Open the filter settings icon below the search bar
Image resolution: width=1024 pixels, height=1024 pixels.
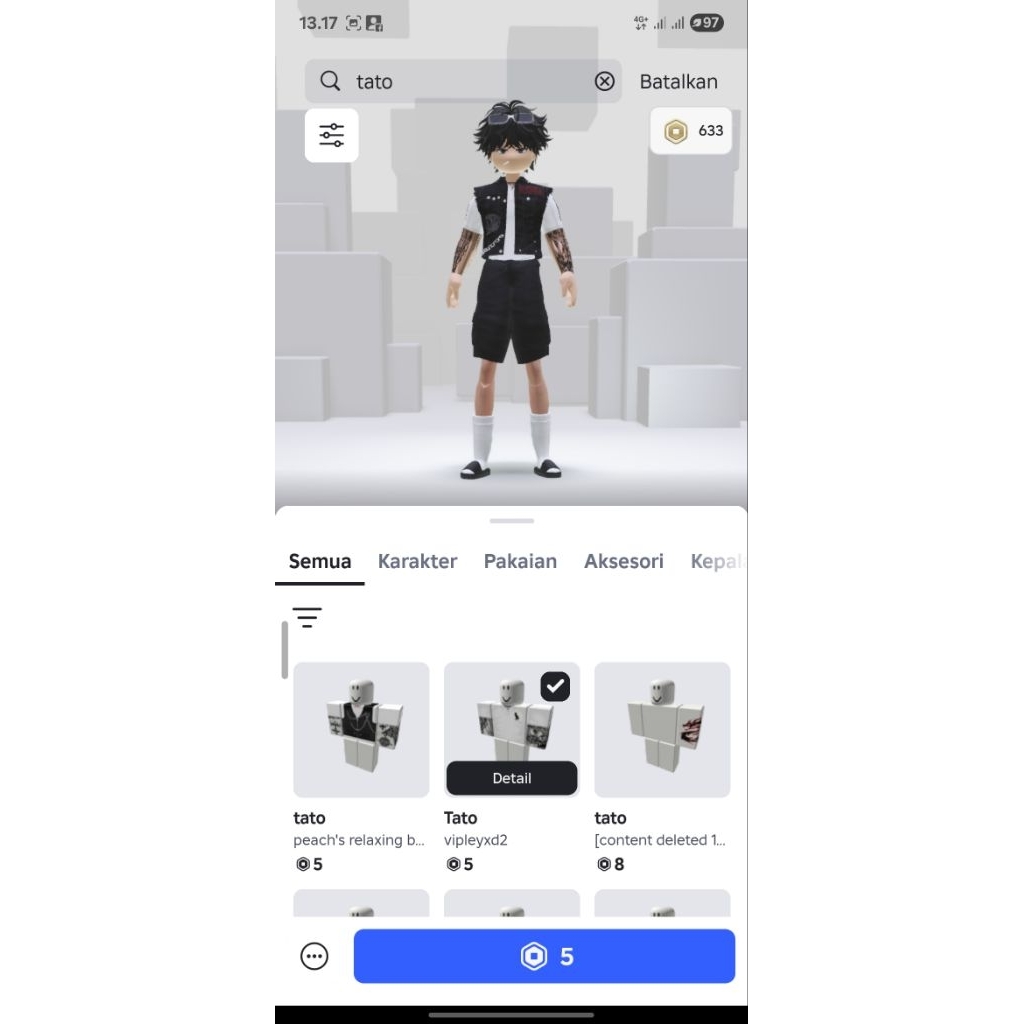click(x=332, y=135)
